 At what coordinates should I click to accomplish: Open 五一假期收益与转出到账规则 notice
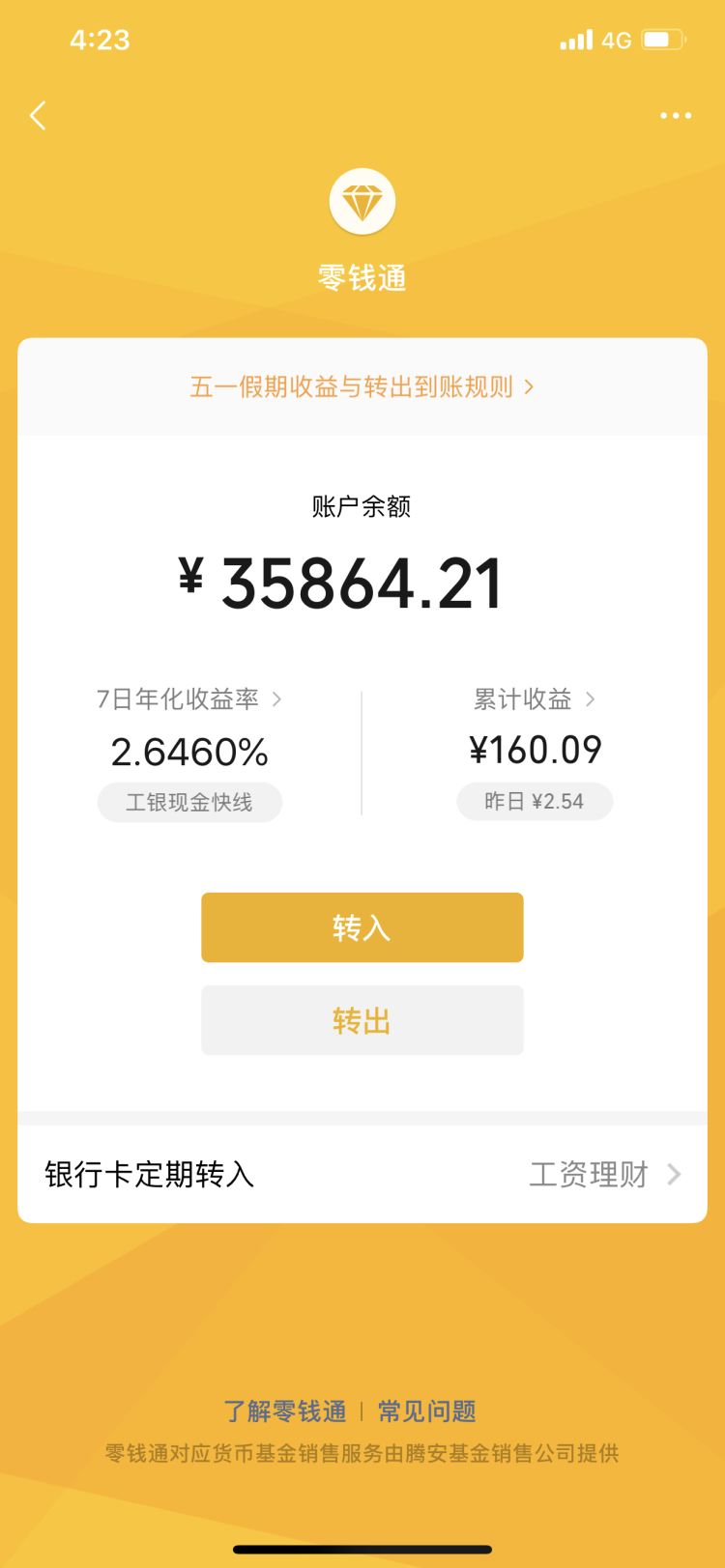pos(362,387)
